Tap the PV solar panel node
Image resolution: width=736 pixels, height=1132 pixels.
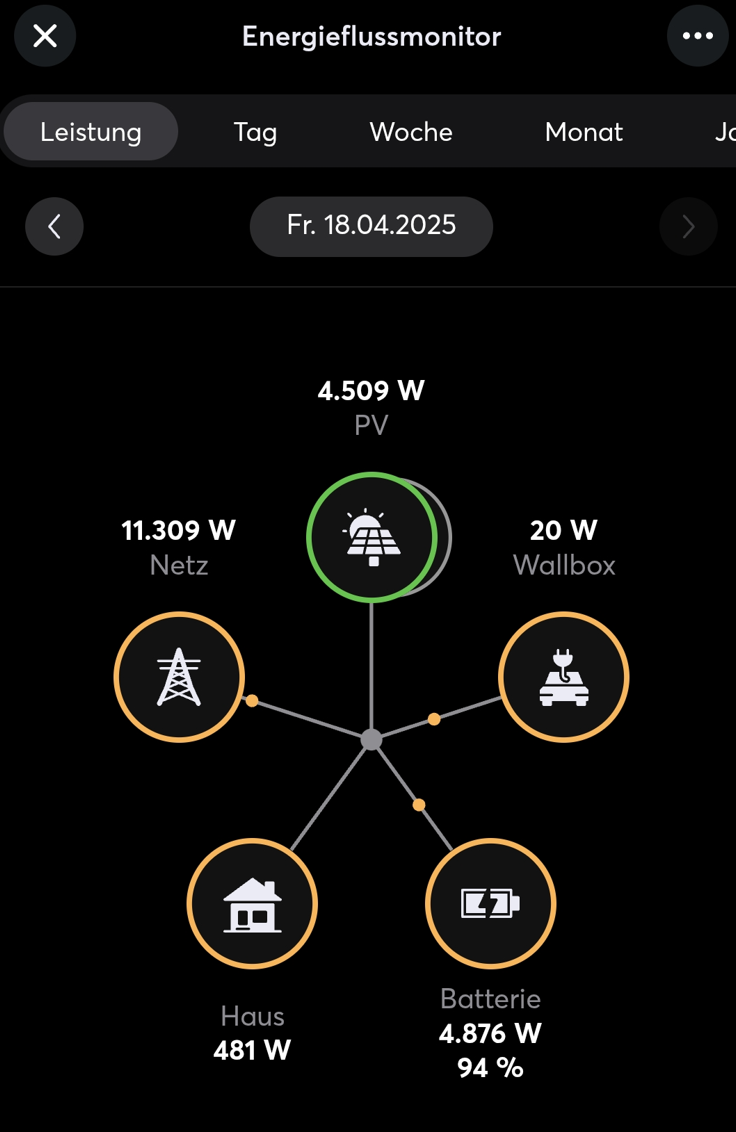coord(372,537)
